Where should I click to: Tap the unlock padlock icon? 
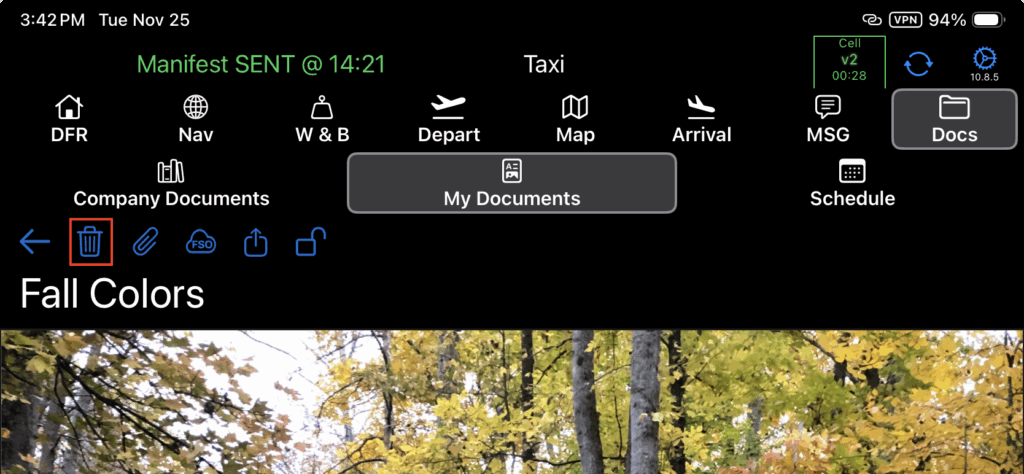pos(311,242)
